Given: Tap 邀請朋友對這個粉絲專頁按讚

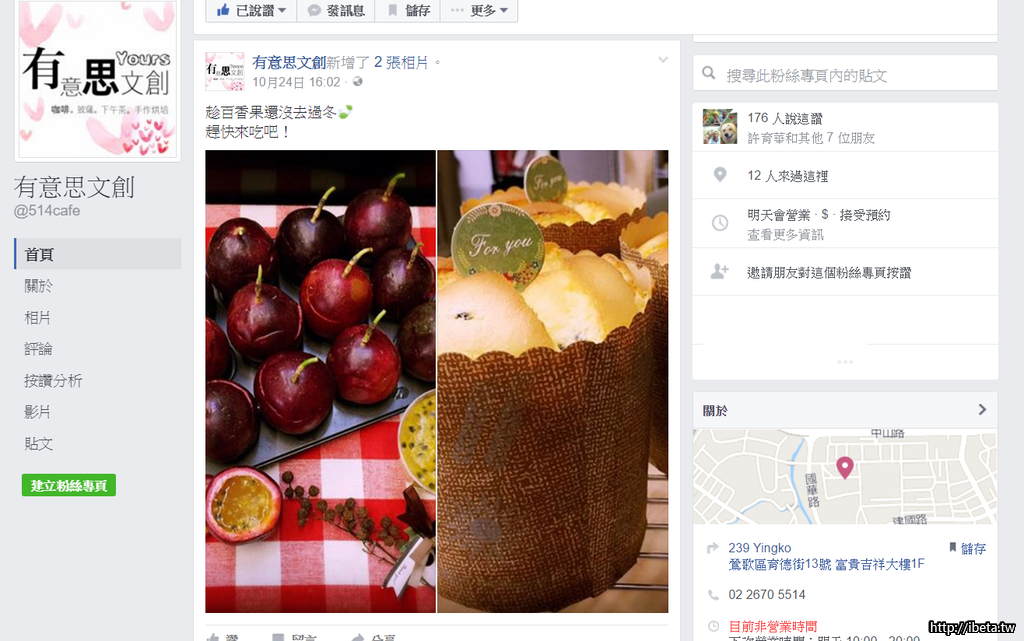Looking at the screenshot, I should coord(829,272).
